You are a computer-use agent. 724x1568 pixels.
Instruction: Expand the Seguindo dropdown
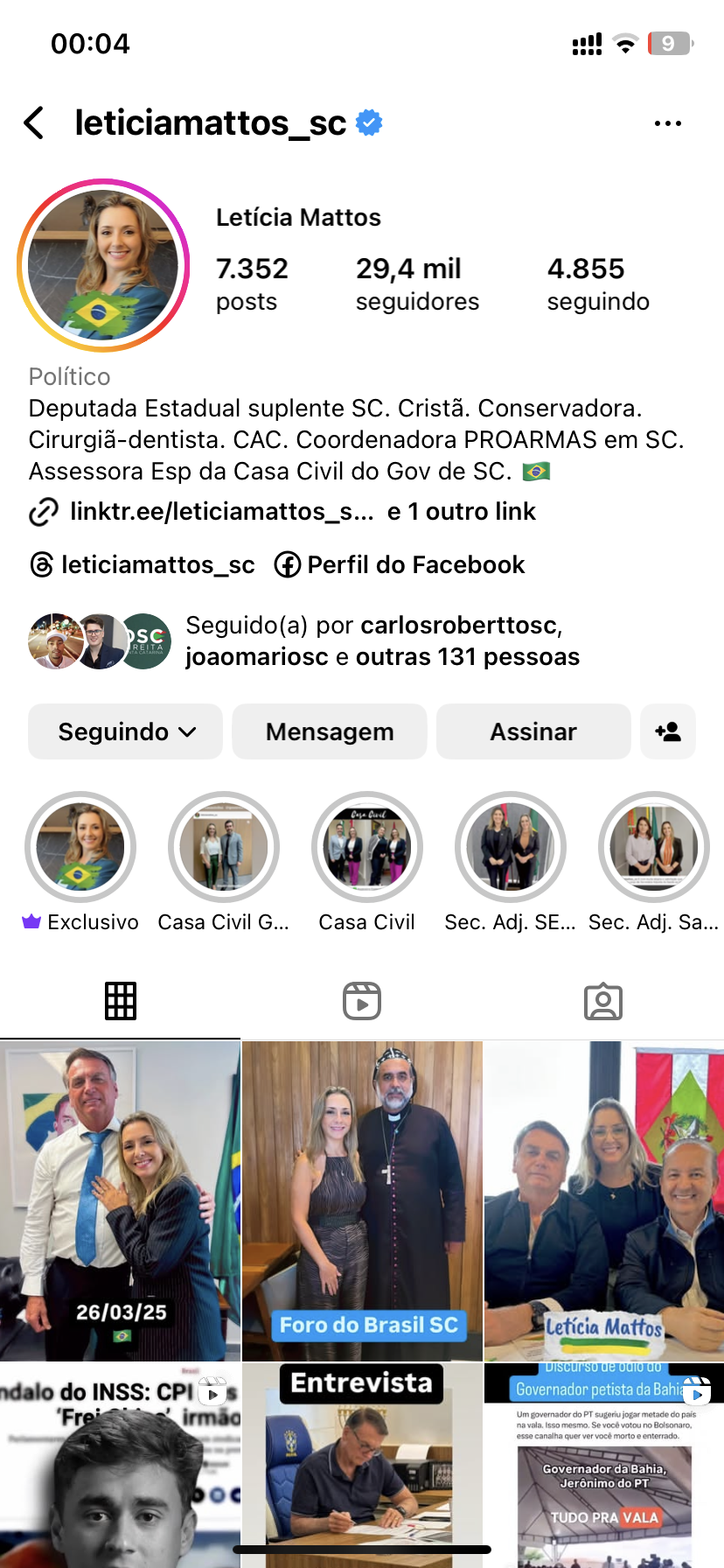(x=126, y=731)
